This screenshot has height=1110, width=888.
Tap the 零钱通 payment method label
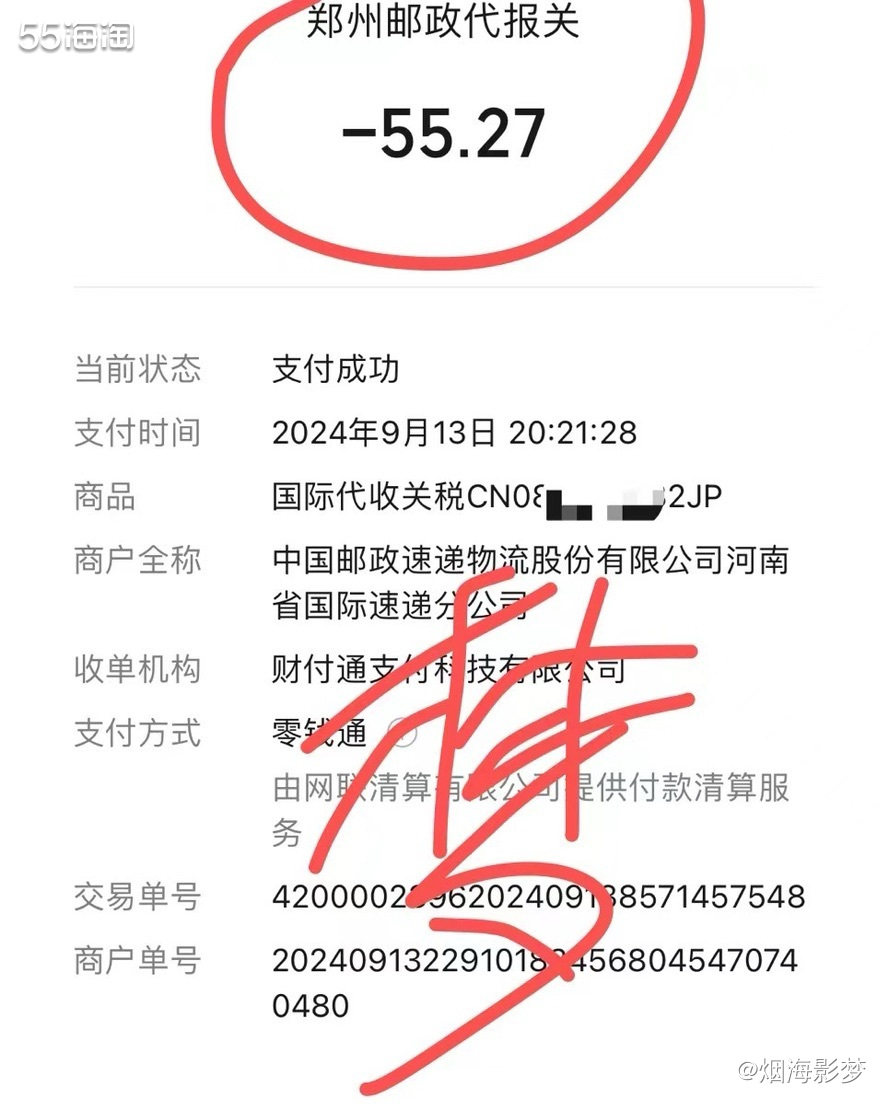click(x=320, y=732)
